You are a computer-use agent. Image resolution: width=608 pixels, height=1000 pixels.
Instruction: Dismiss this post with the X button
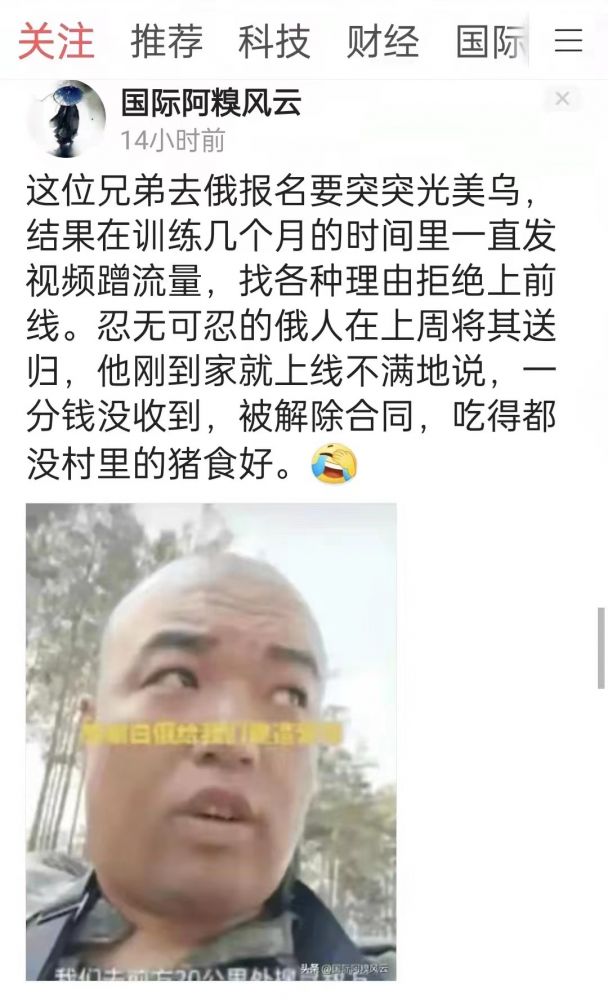click(x=562, y=98)
